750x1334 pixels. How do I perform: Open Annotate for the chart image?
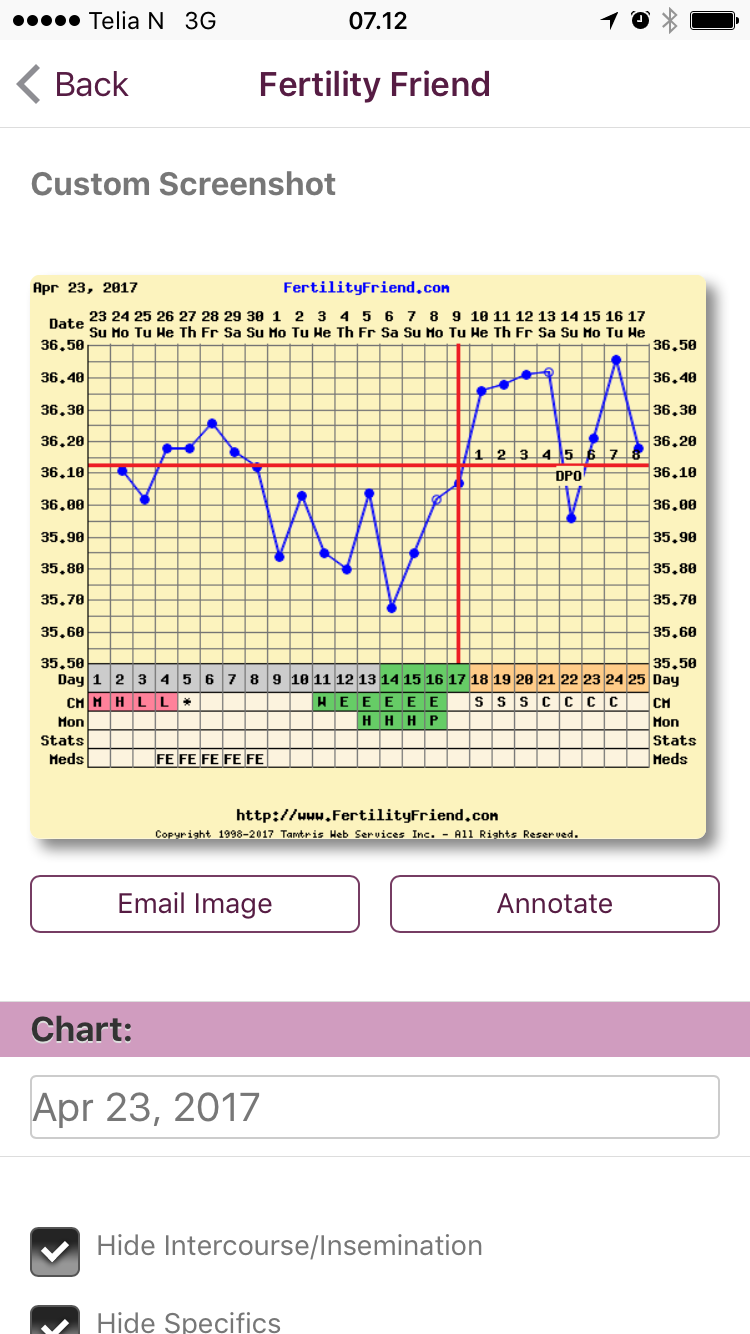tap(555, 904)
